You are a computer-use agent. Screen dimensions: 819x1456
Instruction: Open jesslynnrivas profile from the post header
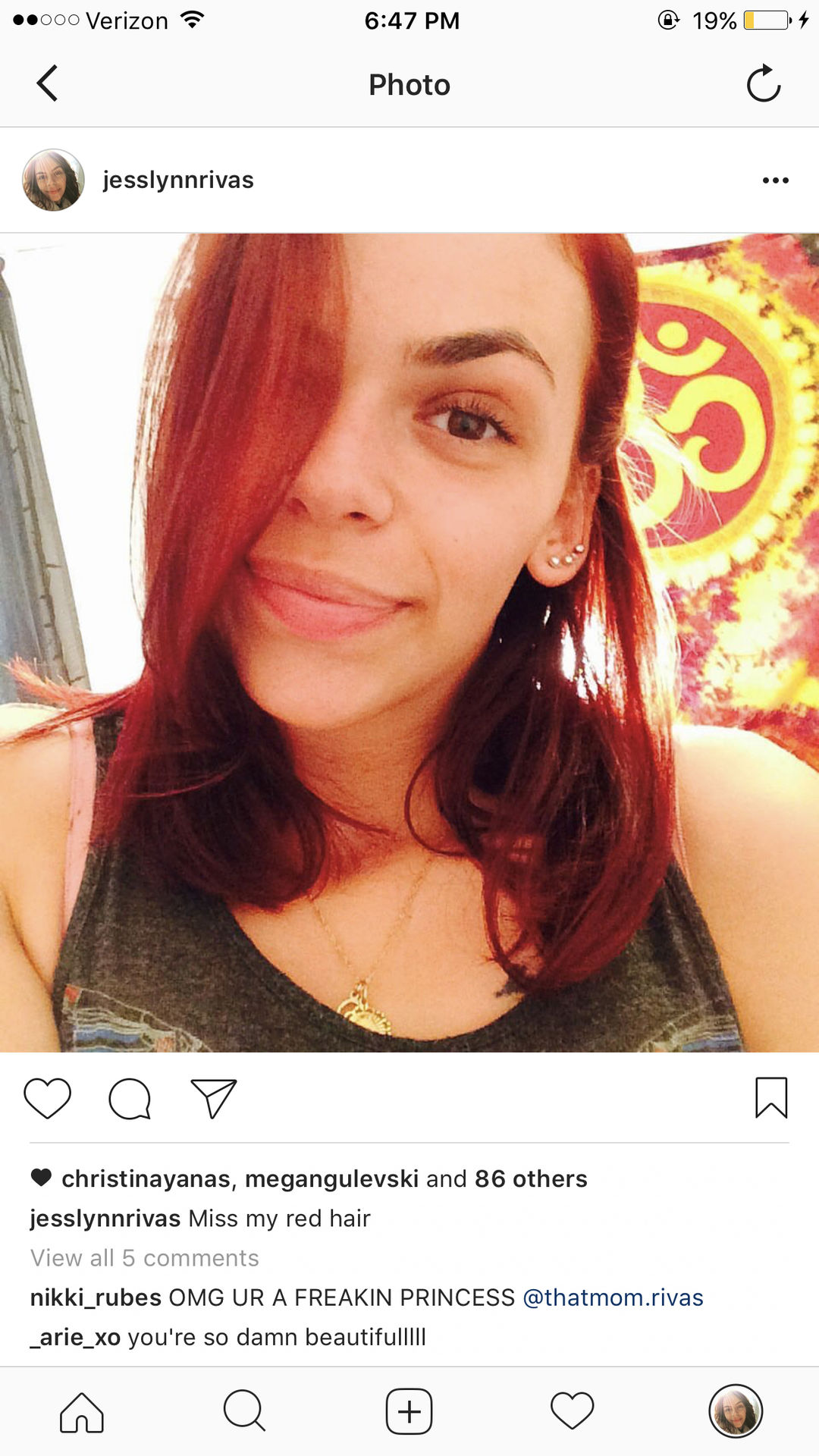click(x=178, y=180)
